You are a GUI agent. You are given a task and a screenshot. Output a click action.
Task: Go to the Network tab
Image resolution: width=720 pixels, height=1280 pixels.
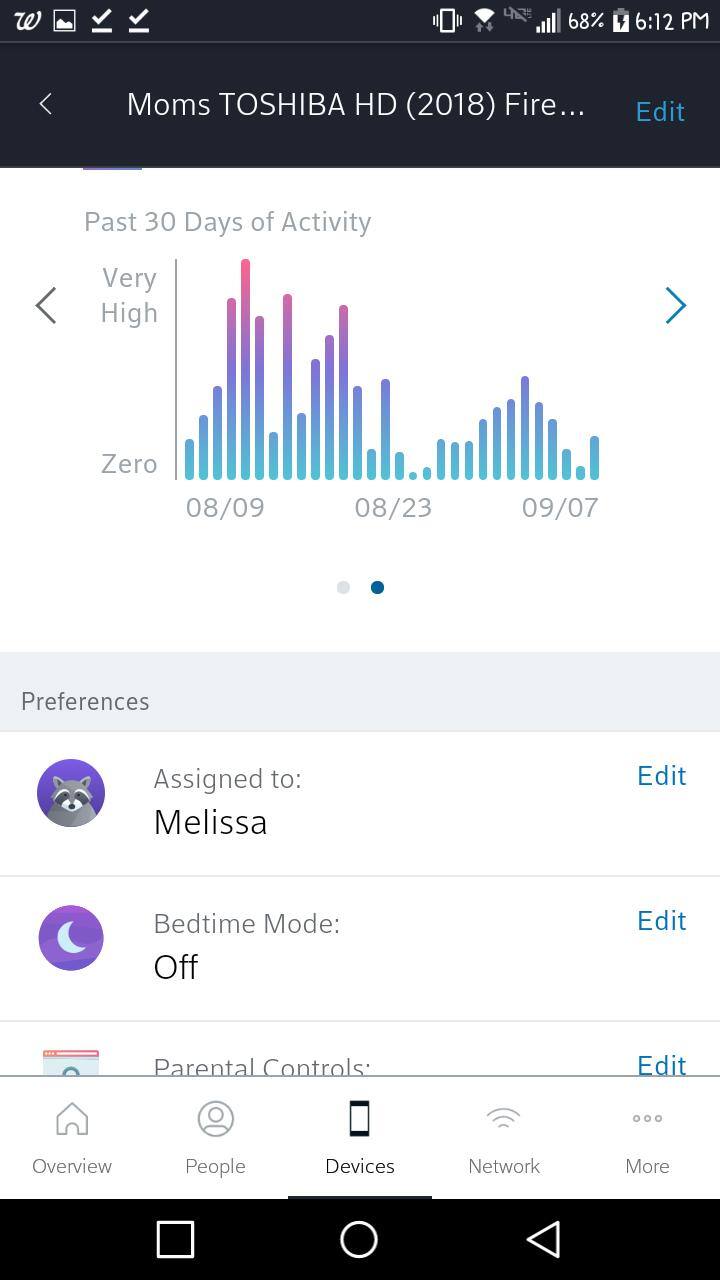point(504,1138)
